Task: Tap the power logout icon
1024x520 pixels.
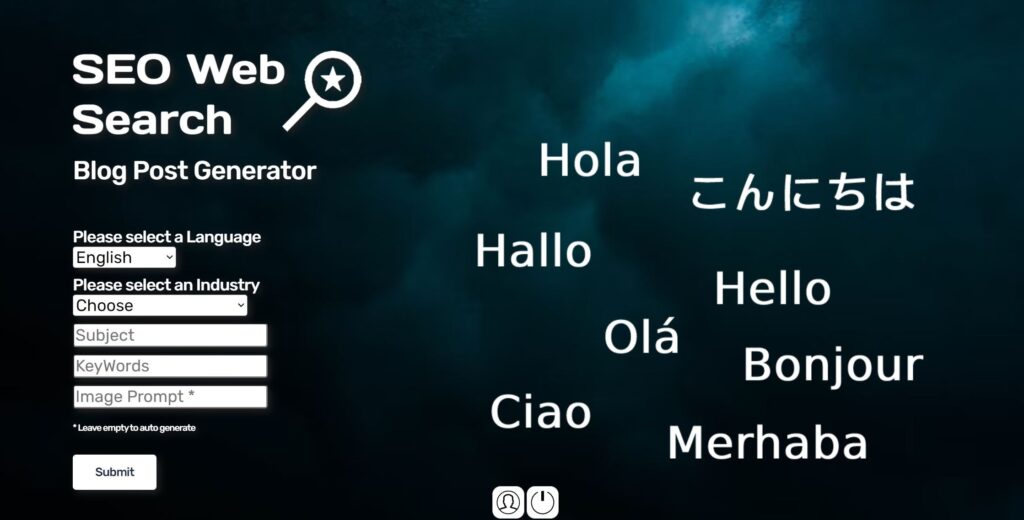Action: (543, 502)
